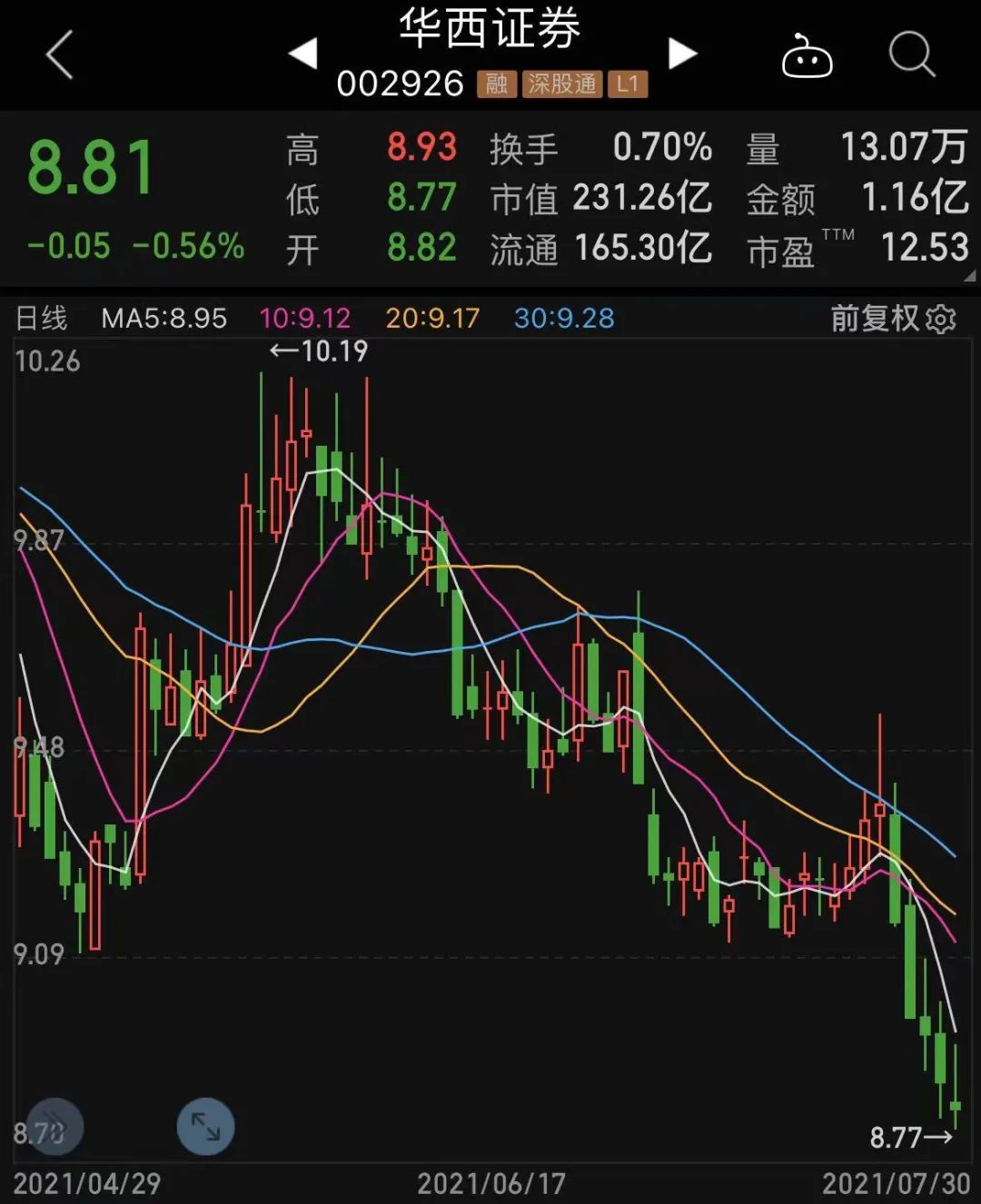Switch to the next stock
Image resolution: width=981 pixels, height=1204 pixels.
[x=682, y=54]
